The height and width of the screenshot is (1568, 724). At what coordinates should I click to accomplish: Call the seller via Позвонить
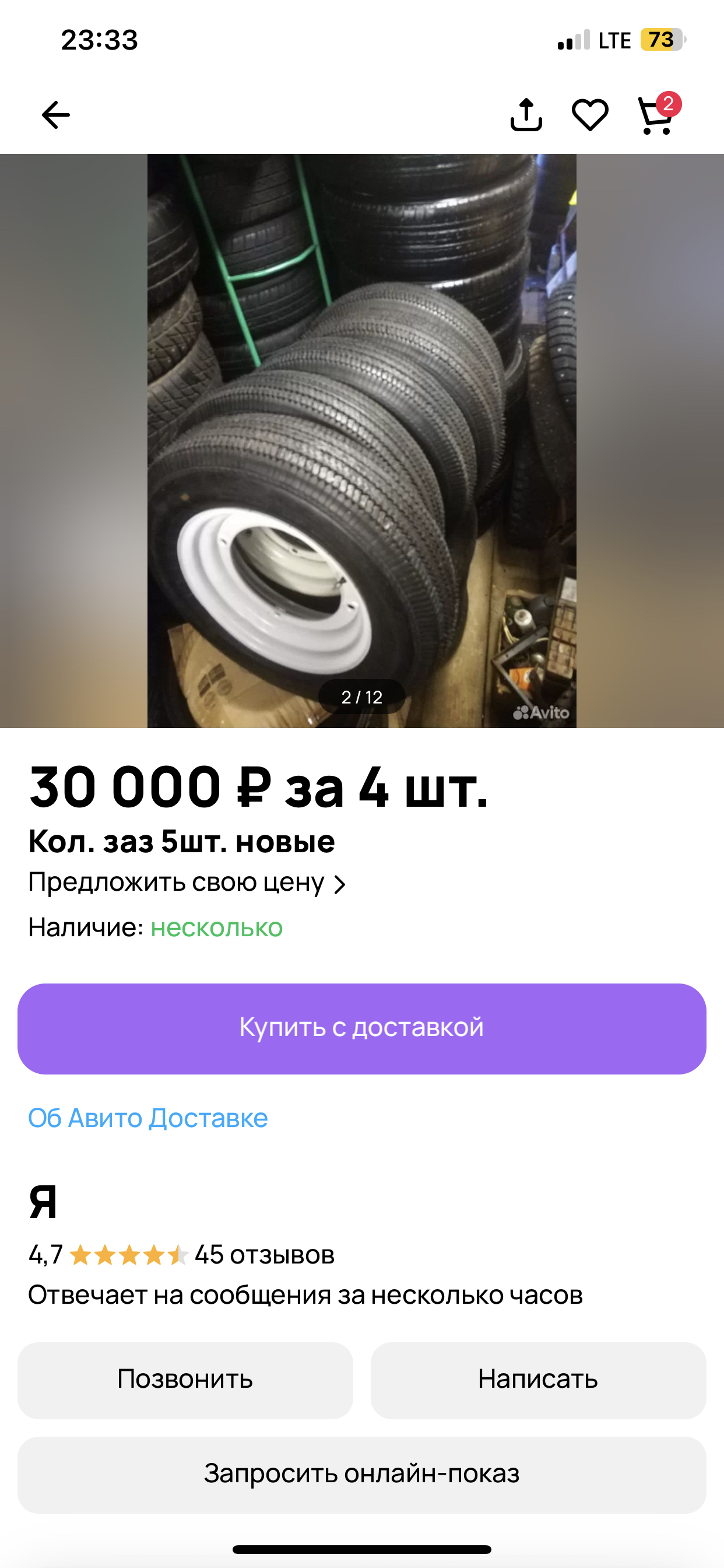click(x=185, y=1380)
